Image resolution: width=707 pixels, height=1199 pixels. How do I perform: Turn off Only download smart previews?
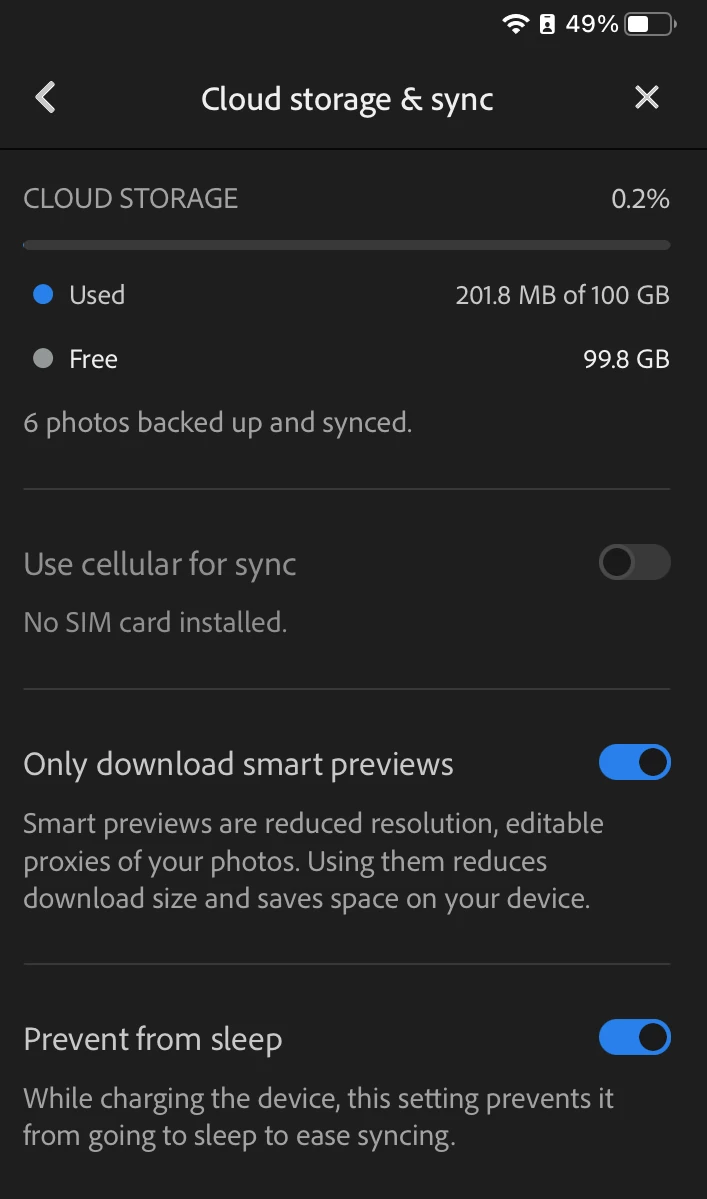[x=634, y=763]
